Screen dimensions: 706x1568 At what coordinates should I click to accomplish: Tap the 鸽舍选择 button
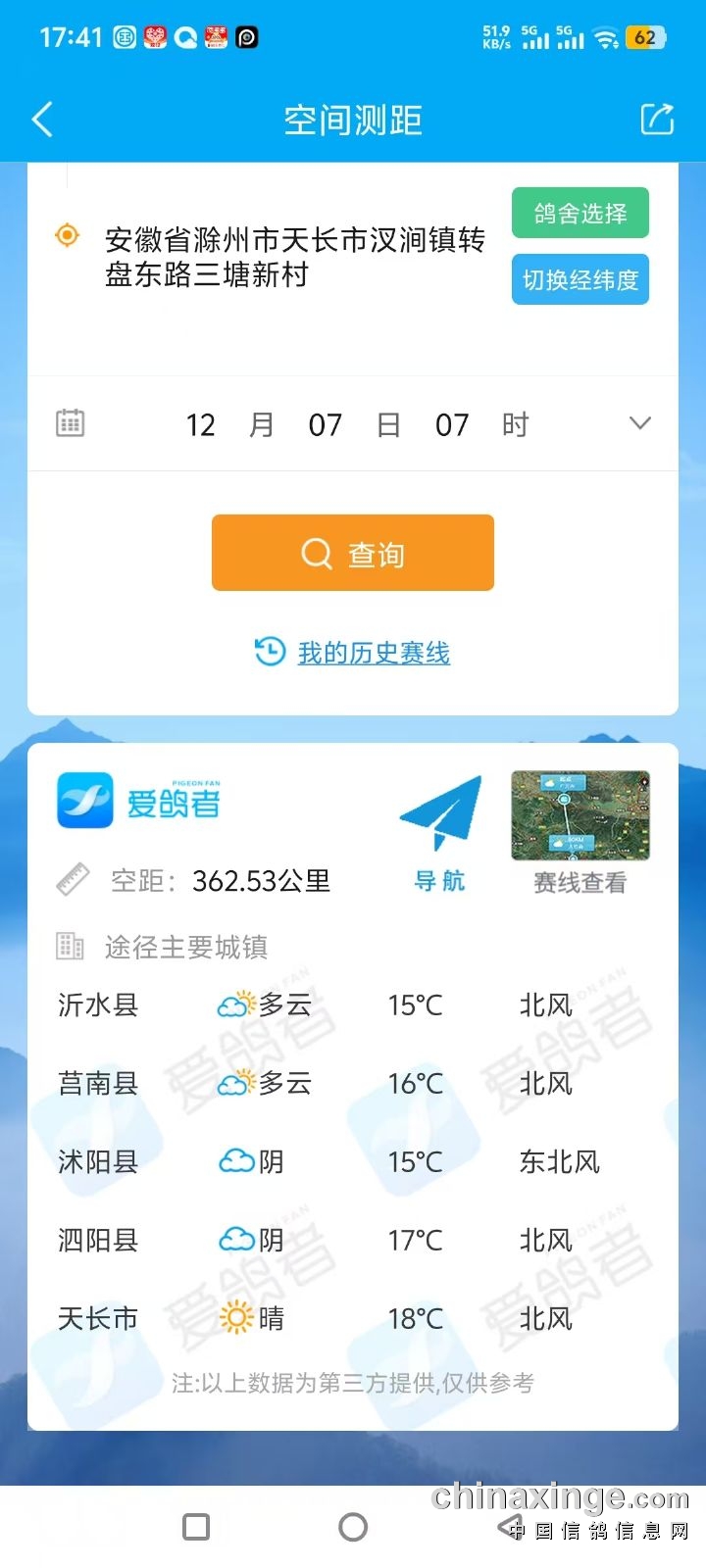tap(580, 213)
